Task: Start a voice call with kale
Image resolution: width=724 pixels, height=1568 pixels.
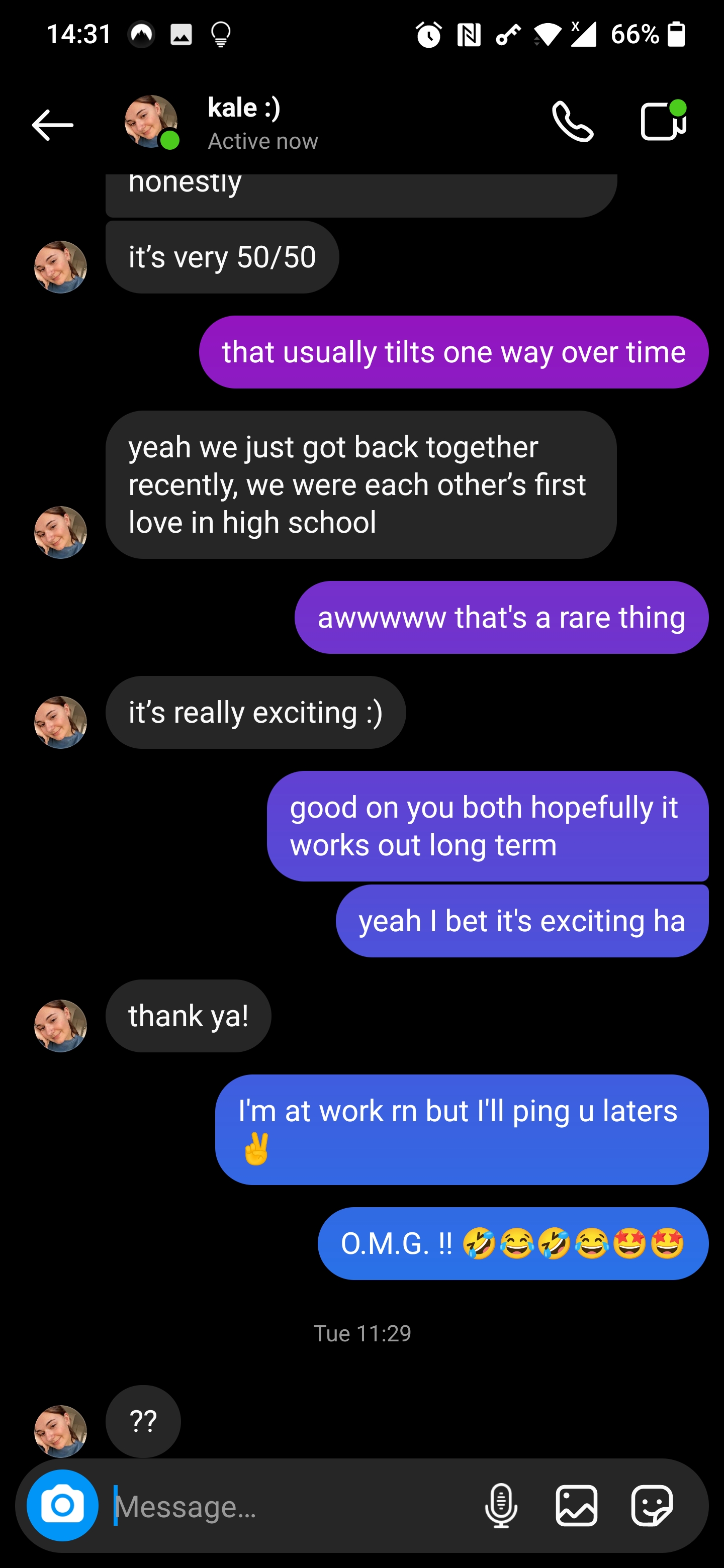Action: [x=573, y=122]
